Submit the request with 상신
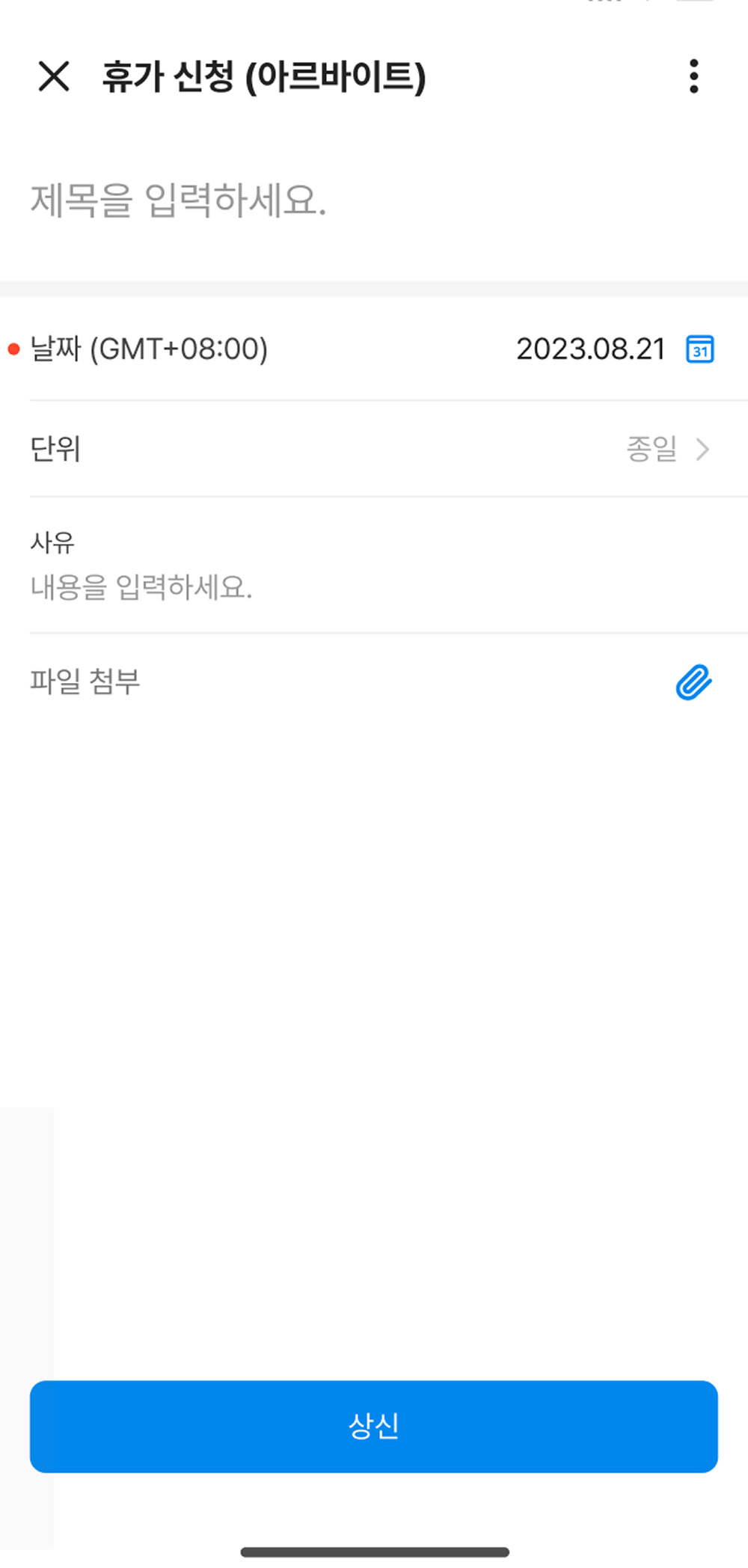Viewport: 748px width, 1568px height. [x=374, y=1426]
